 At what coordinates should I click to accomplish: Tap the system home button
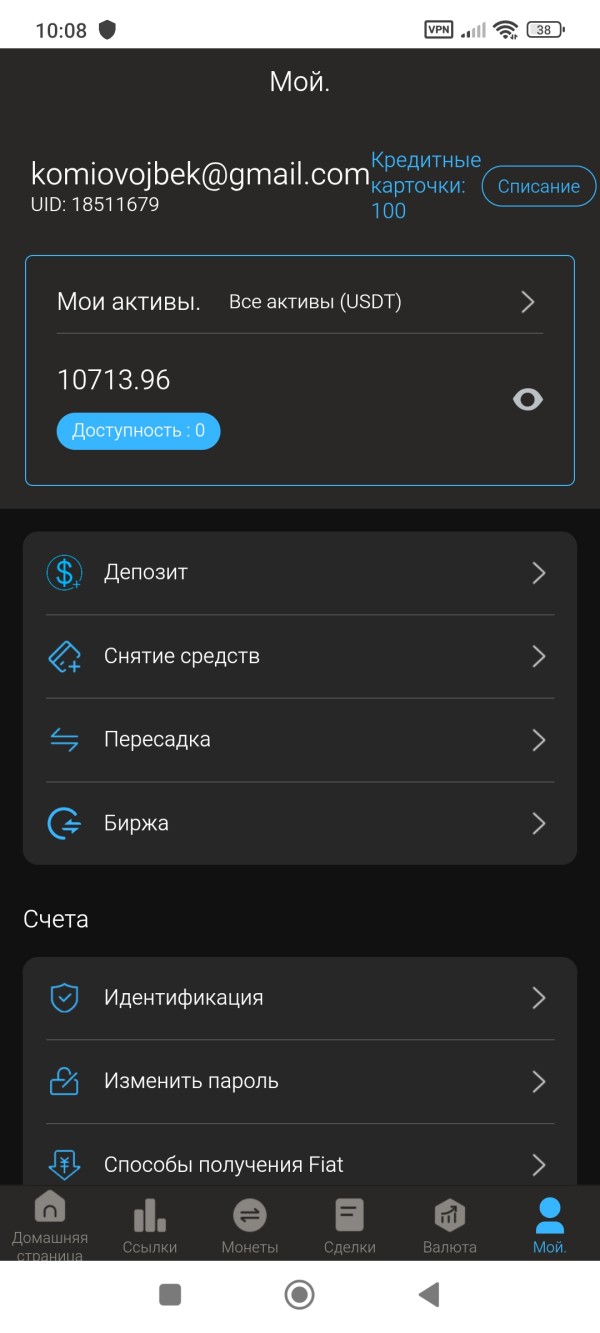(299, 1295)
